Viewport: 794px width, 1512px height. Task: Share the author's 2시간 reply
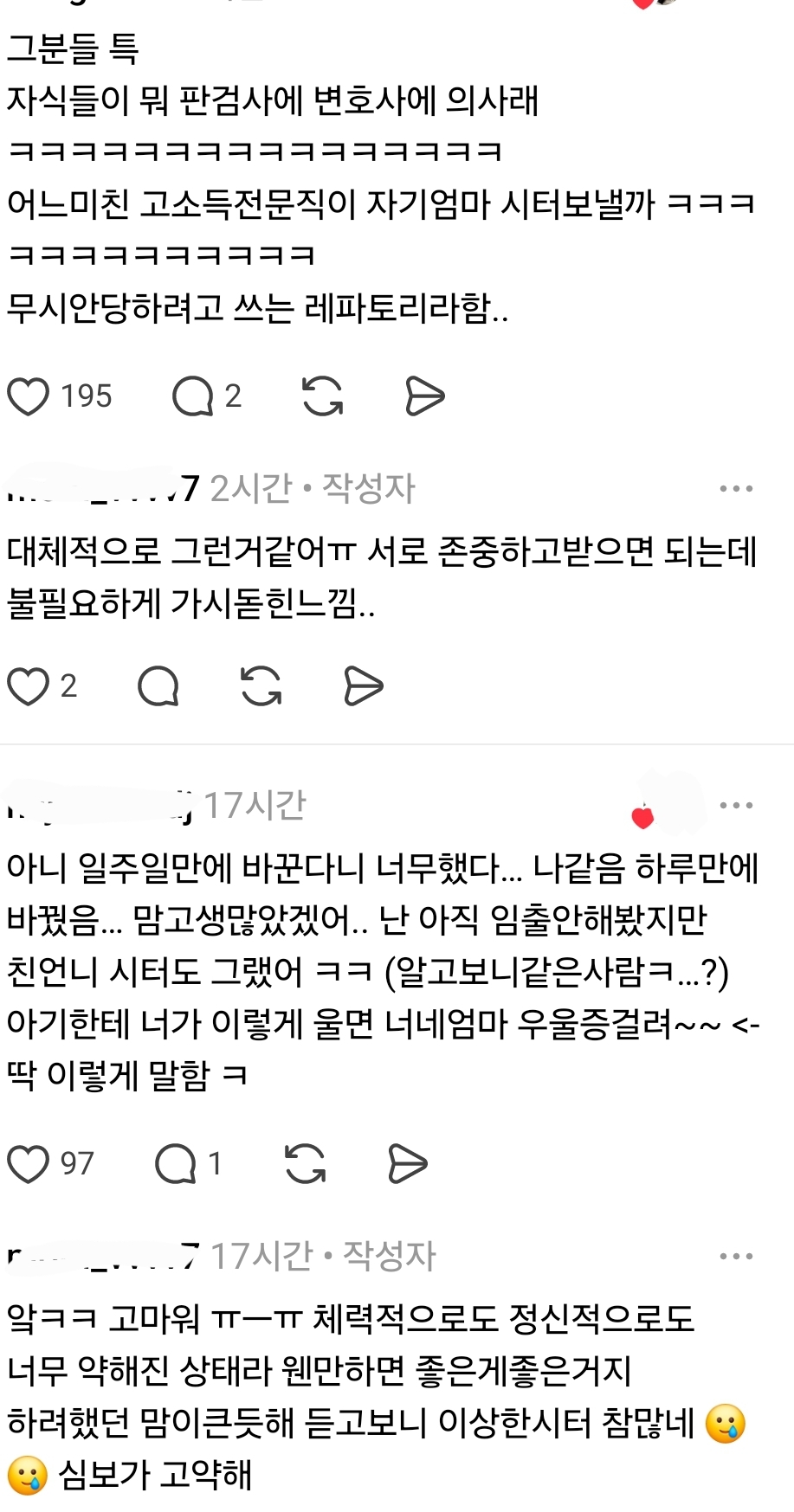pos(363,687)
